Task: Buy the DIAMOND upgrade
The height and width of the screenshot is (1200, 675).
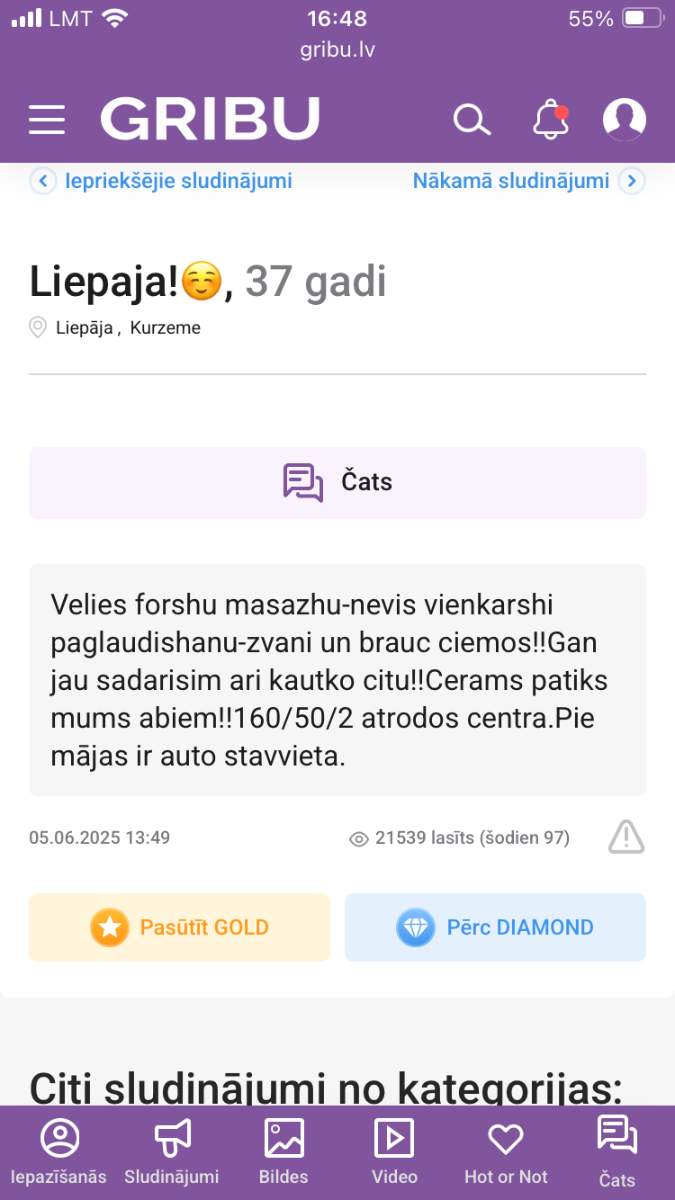Action: (x=495, y=927)
